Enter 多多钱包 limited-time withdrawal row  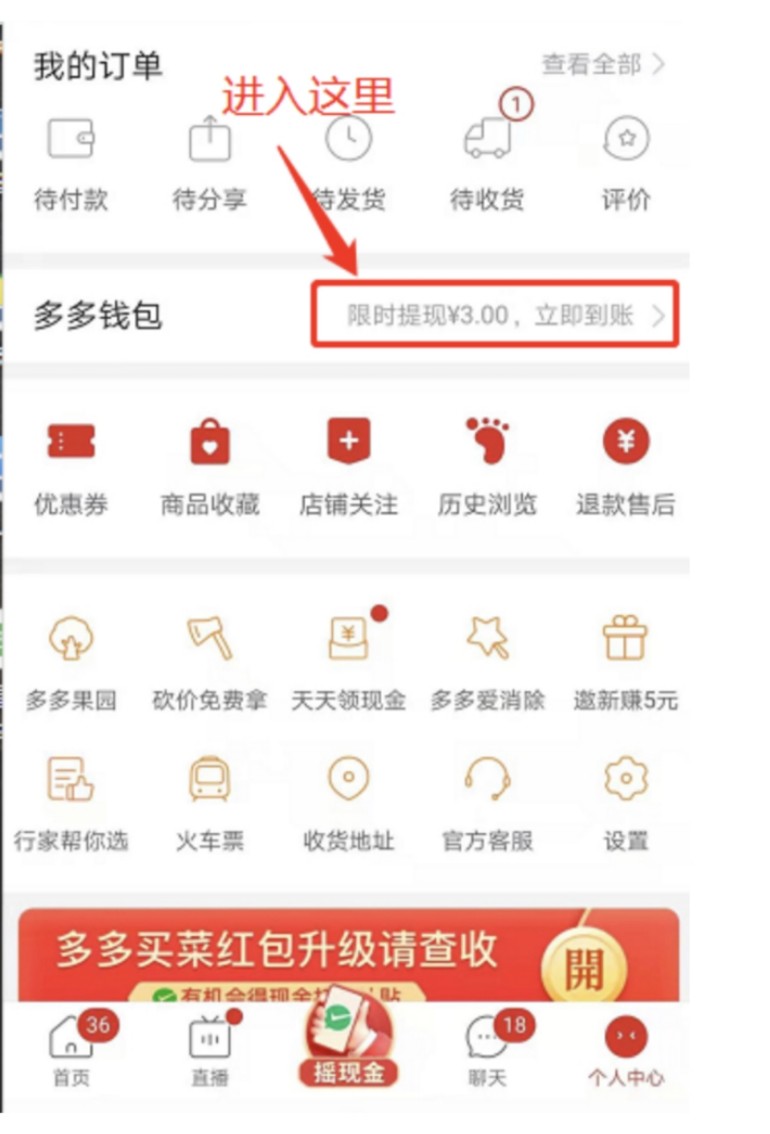coord(495,316)
